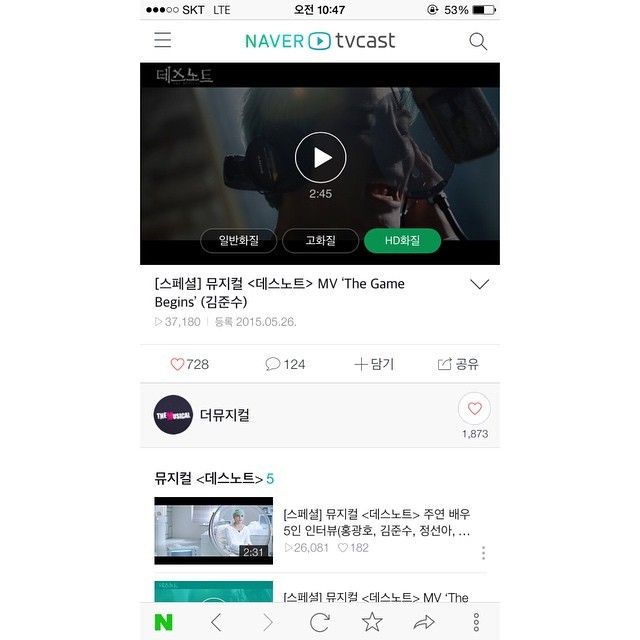The width and height of the screenshot is (640, 640).
Task: Expand the video description chevron
Action: click(x=479, y=284)
